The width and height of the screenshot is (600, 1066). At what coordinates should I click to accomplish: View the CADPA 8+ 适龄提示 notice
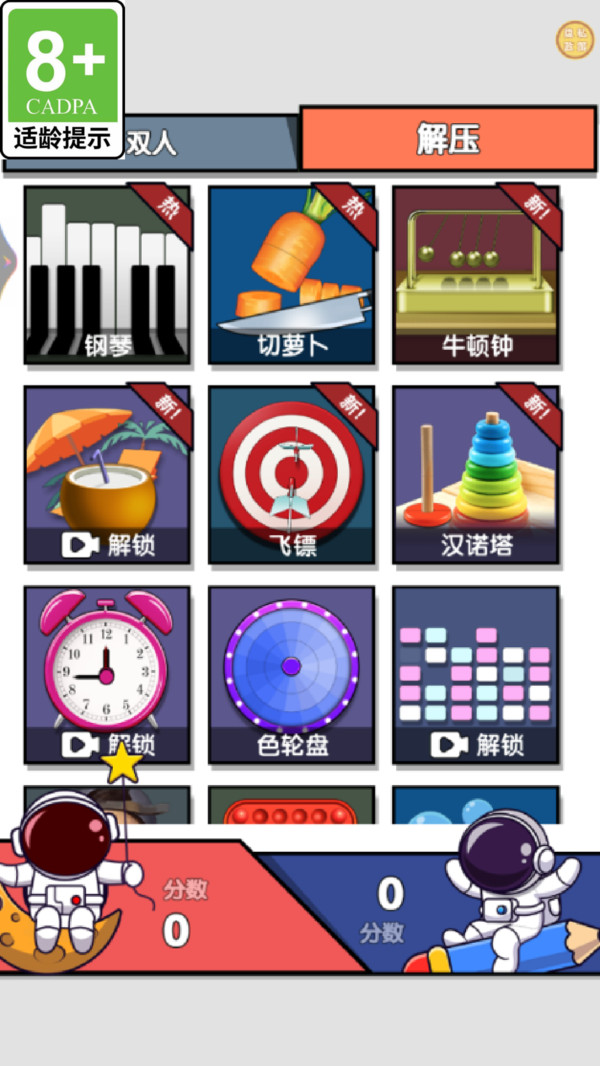(63, 80)
